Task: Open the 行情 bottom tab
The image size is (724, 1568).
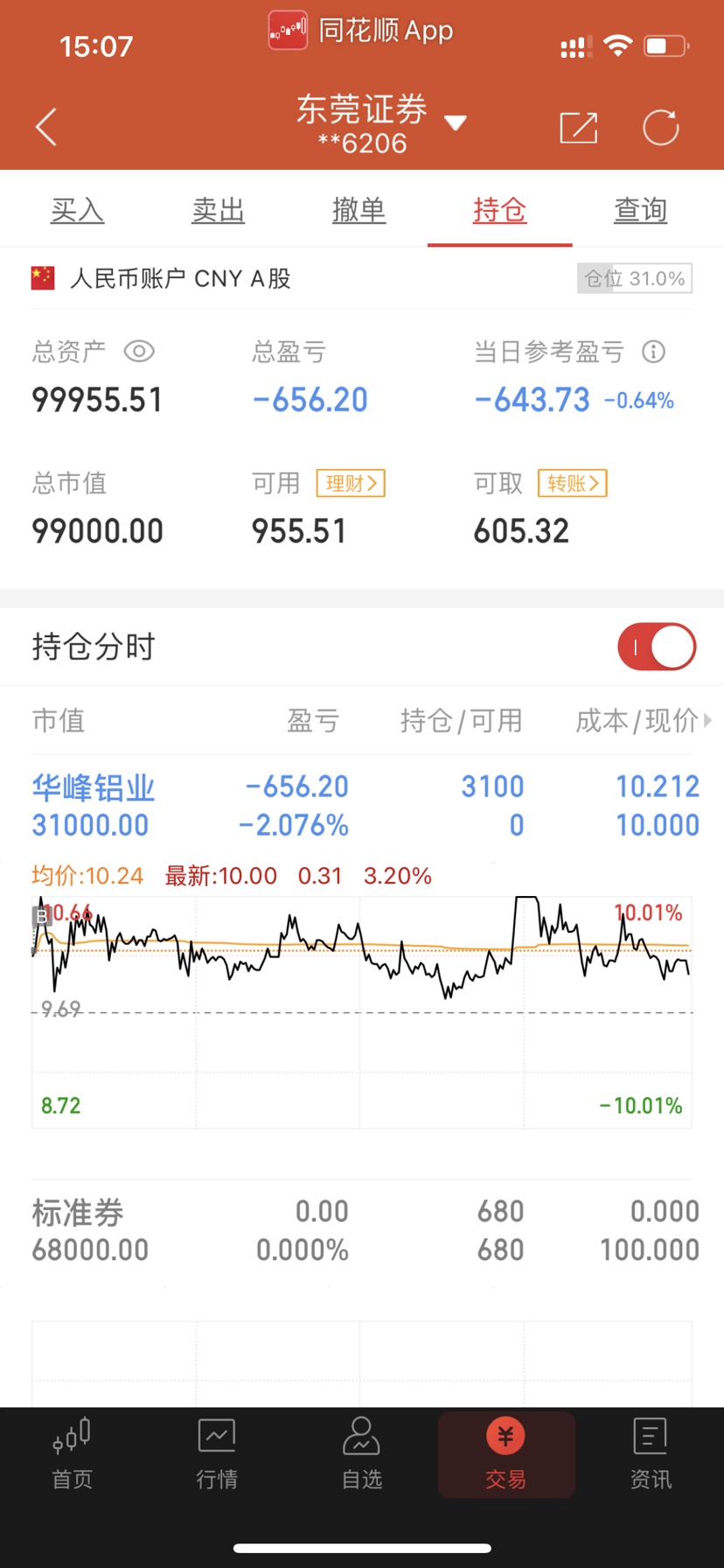Action: (217, 1454)
